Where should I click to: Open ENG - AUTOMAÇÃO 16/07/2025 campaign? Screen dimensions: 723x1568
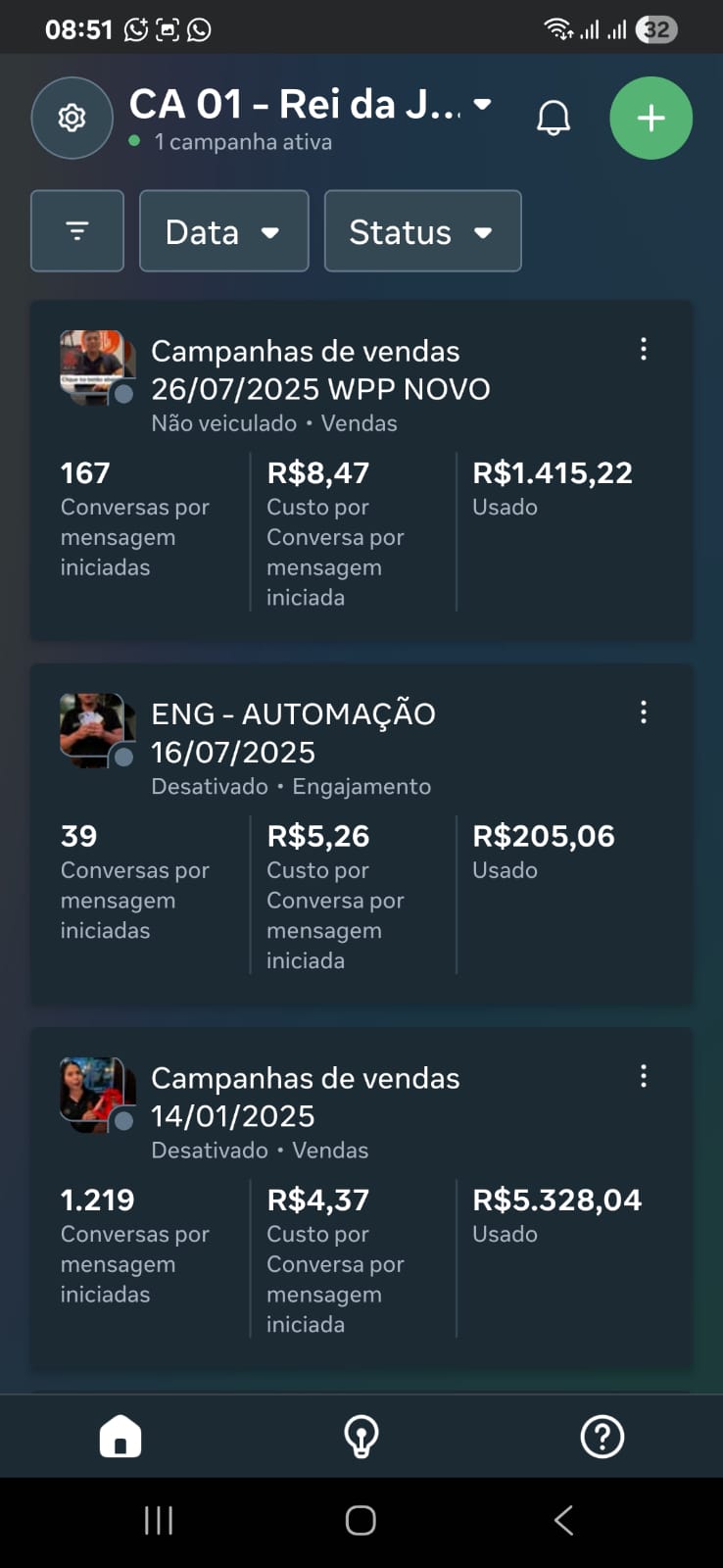293,733
